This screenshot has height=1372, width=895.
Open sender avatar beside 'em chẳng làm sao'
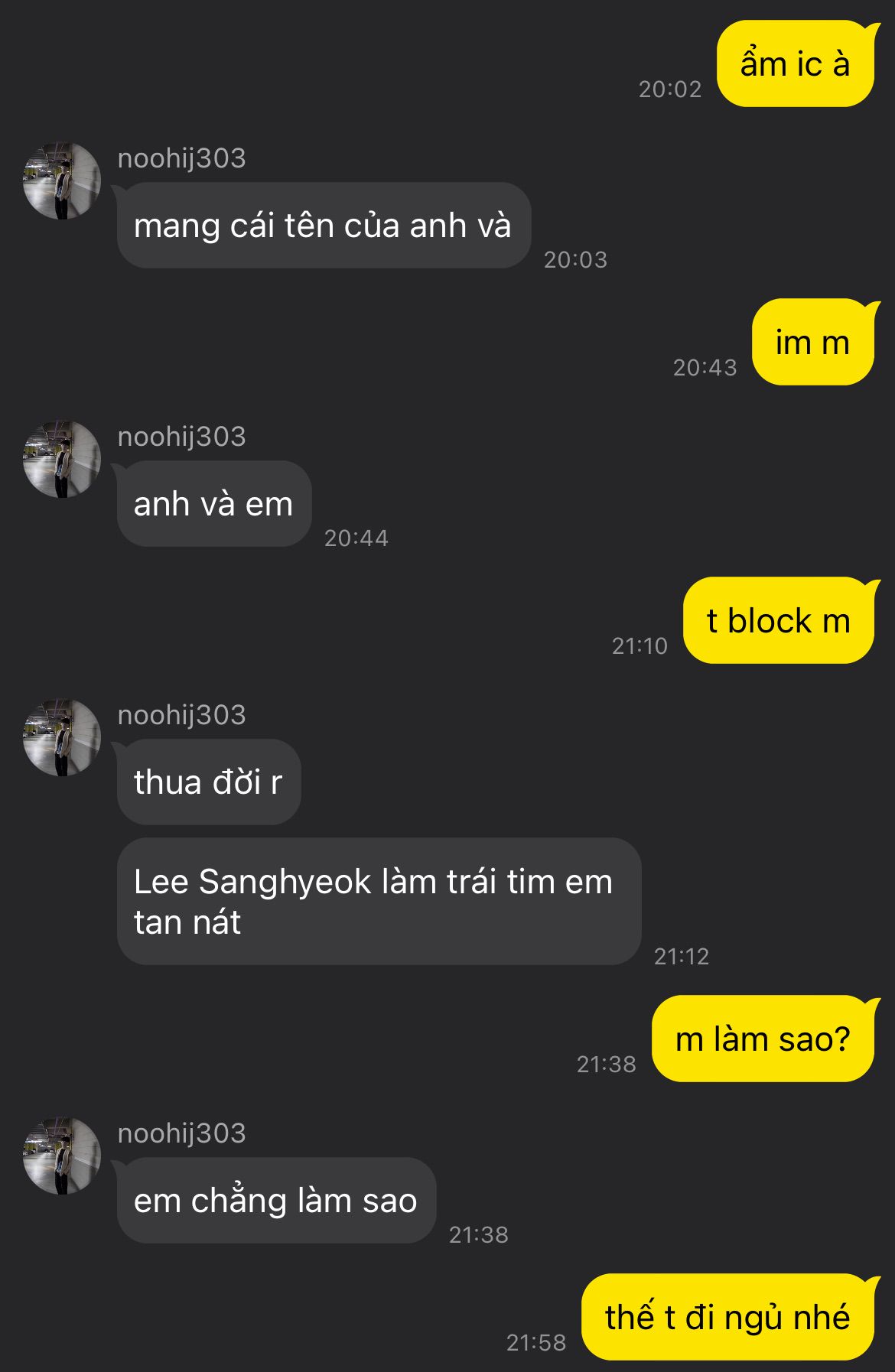click(62, 1156)
